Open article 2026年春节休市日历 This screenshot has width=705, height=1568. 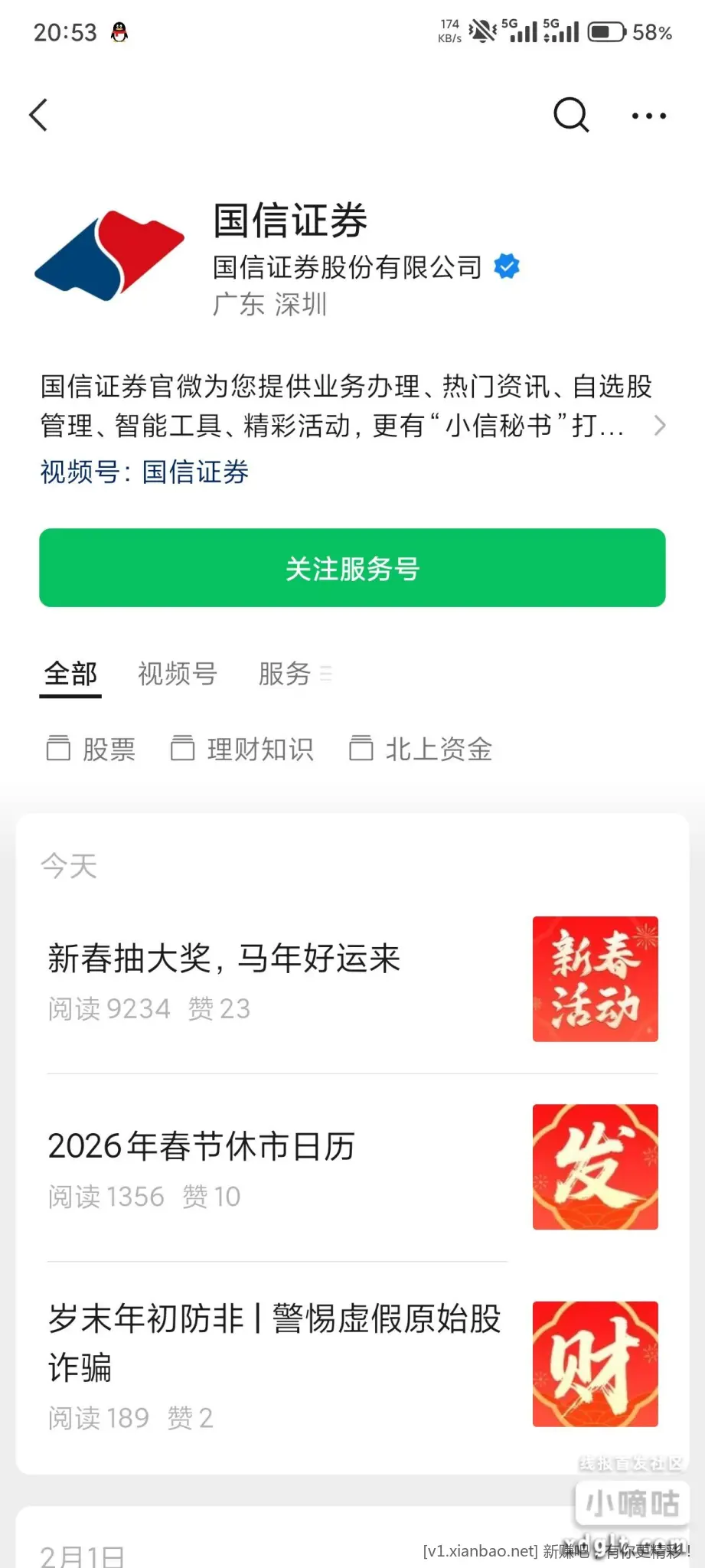coord(201,1146)
